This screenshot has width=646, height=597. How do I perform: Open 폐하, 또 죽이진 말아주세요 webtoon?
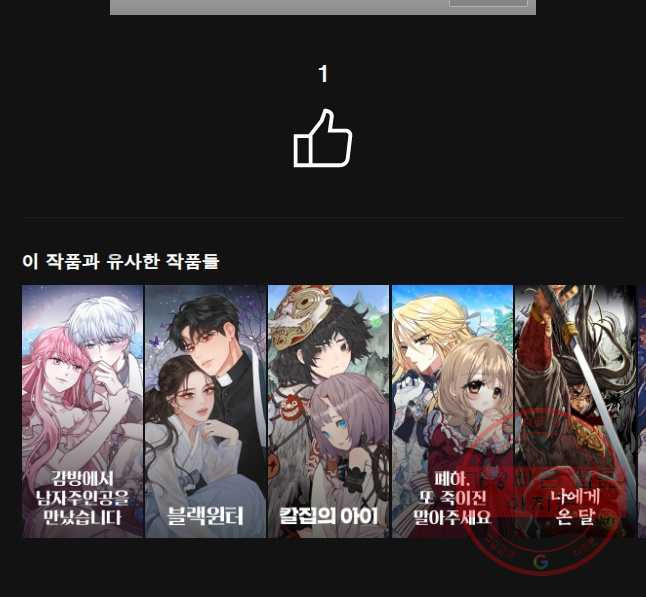click(x=452, y=411)
